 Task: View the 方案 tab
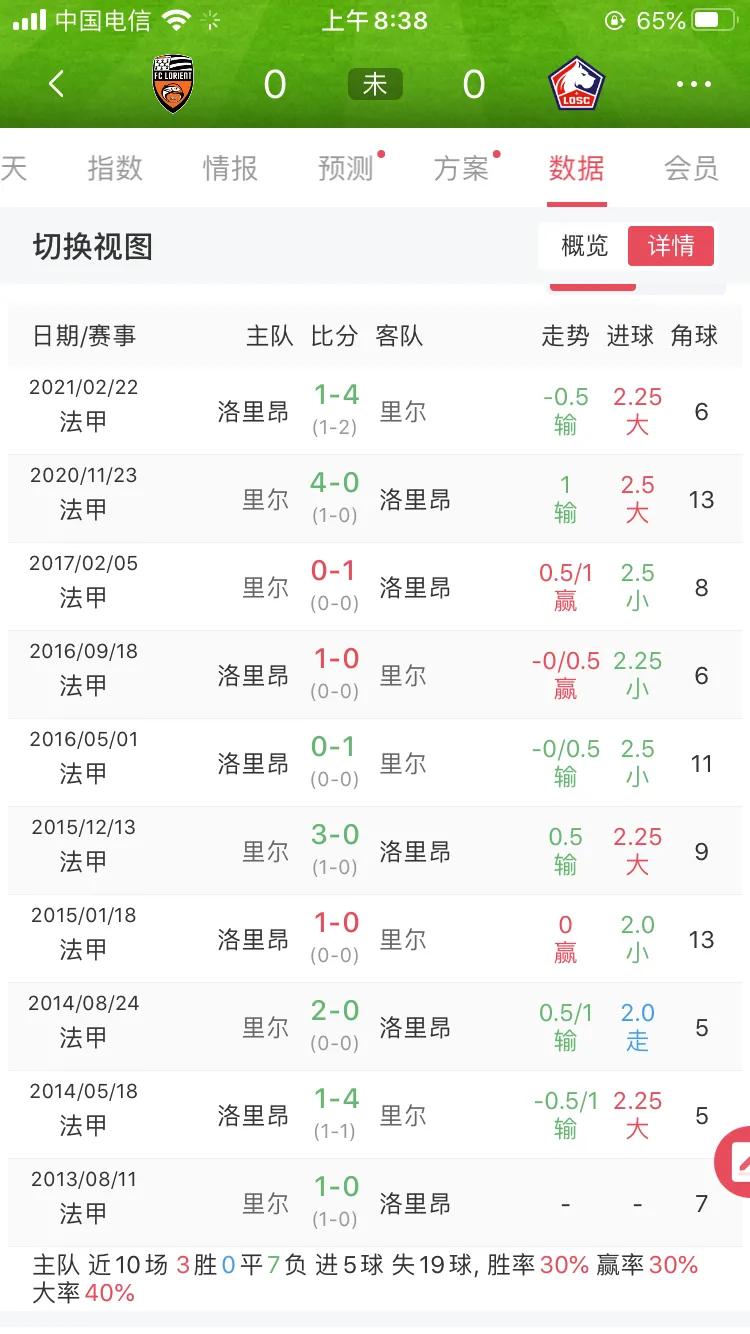pos(462,170)
